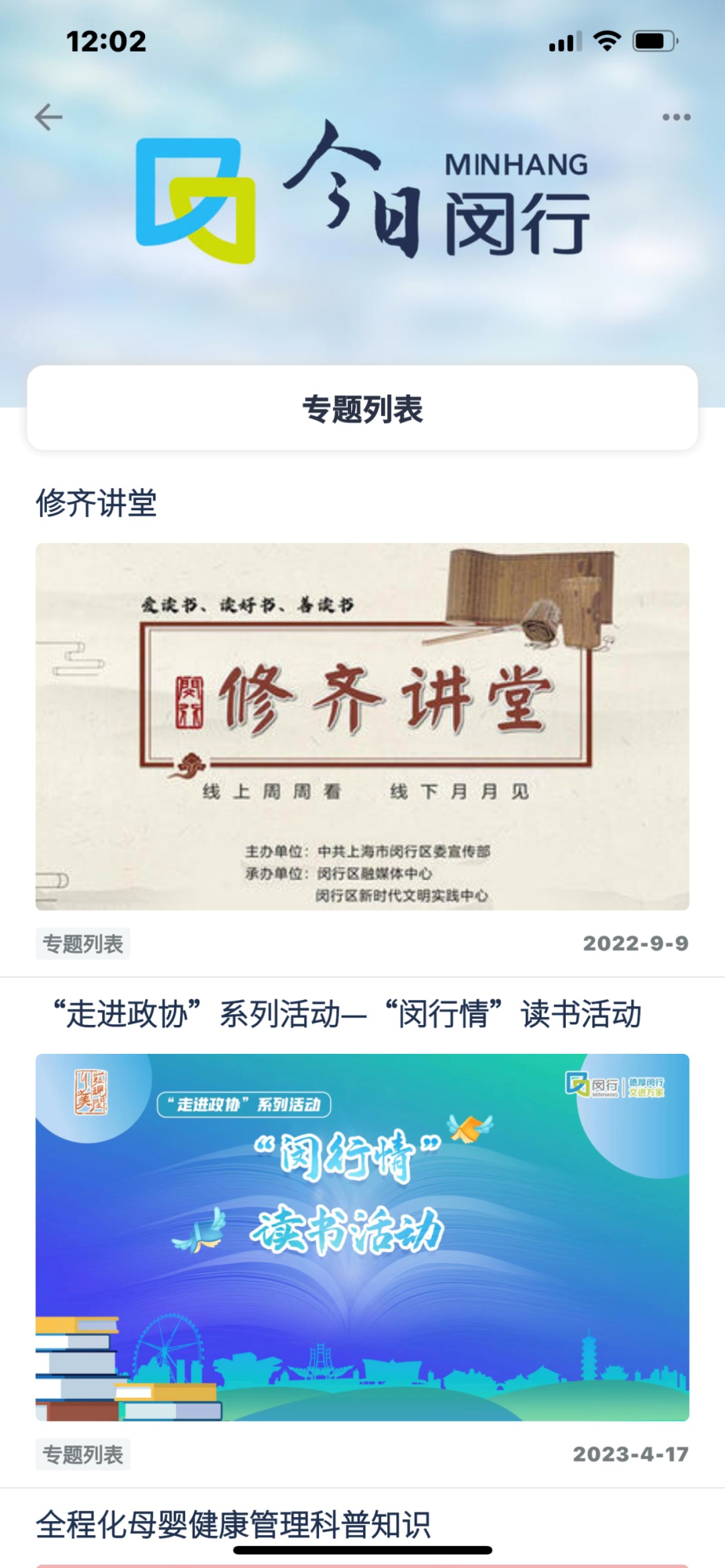Tap the 专题列表 tag dated 2023-4-17
This screenshot has width=725, height=1568.
click(x=83, y=1455)
